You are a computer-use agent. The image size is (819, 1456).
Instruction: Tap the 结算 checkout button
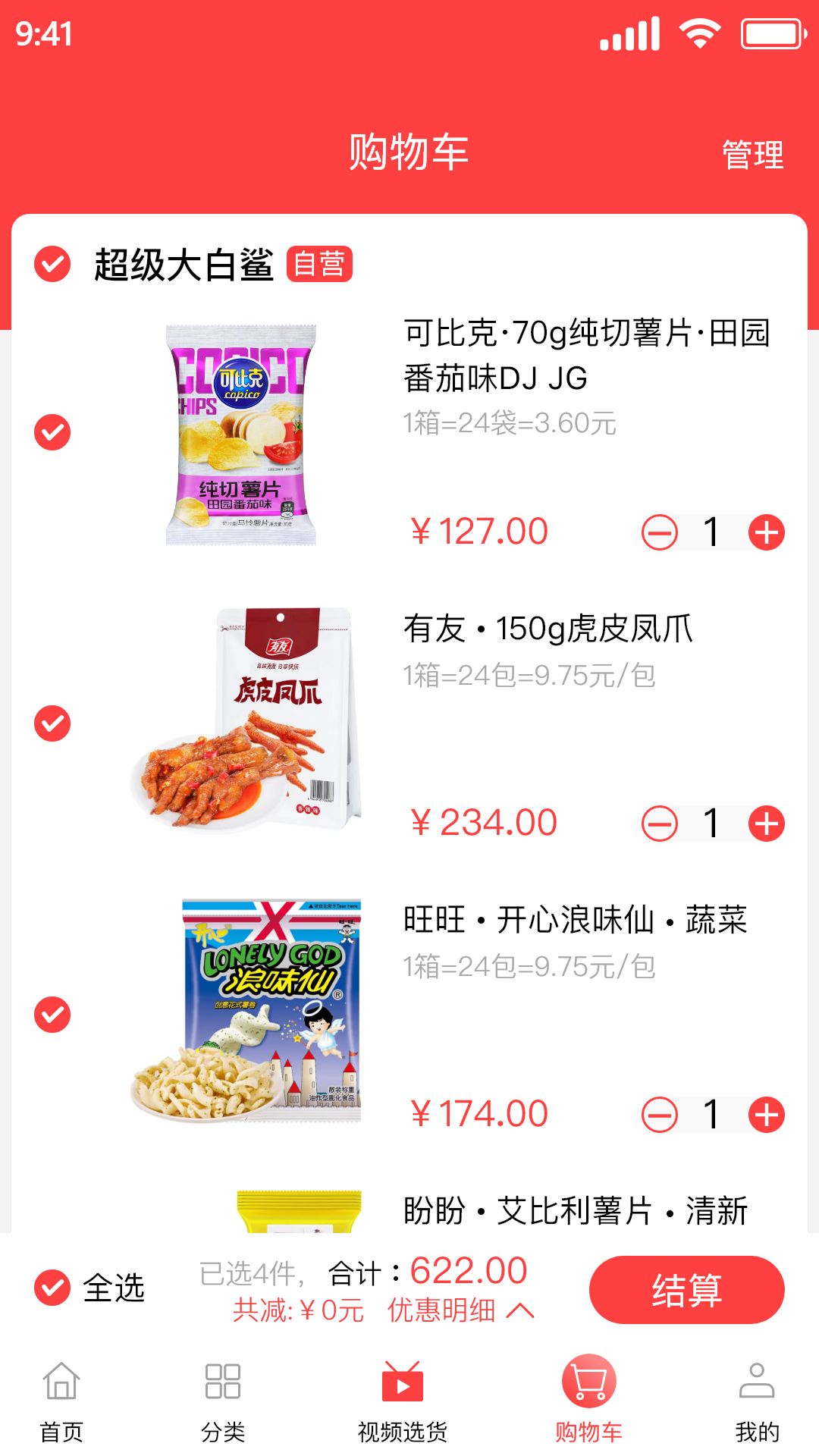(x=686, y=1288)
